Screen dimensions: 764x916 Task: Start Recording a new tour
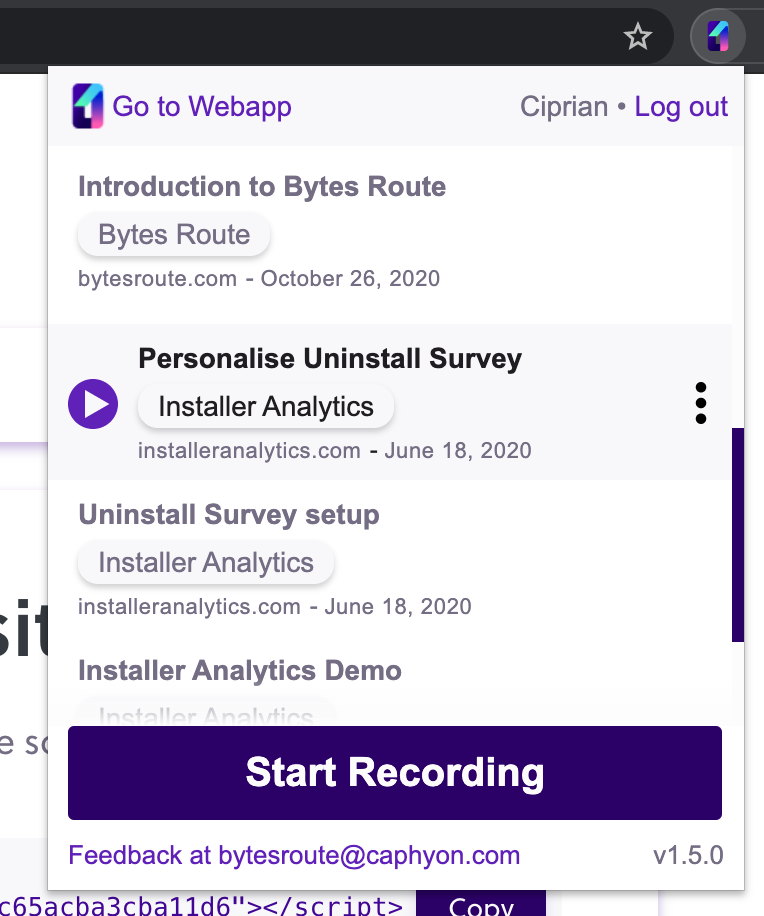tap(394, 772)
